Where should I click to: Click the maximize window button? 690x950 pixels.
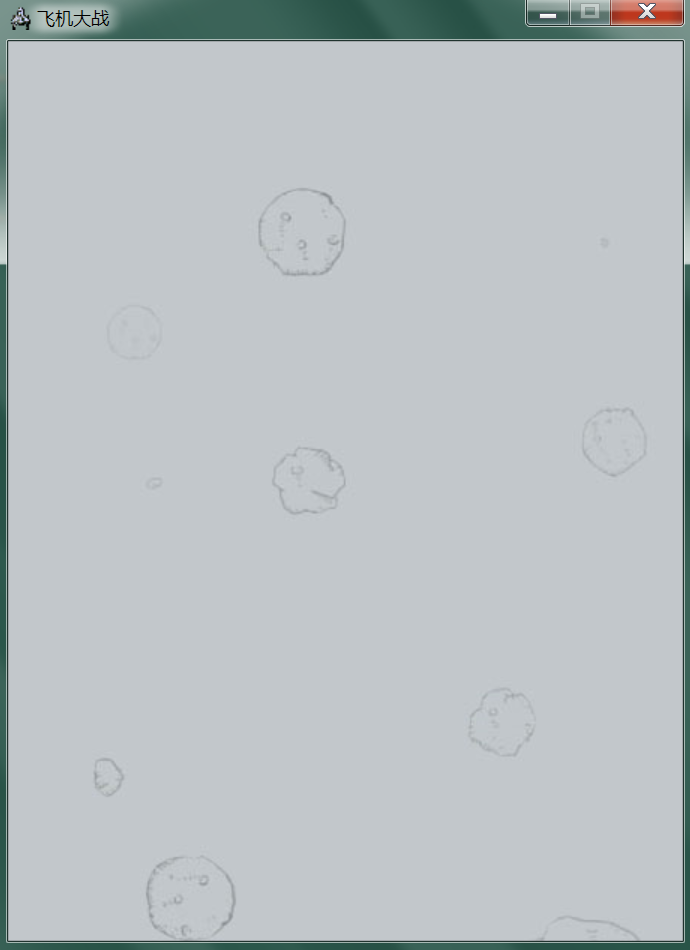(590, 12)
